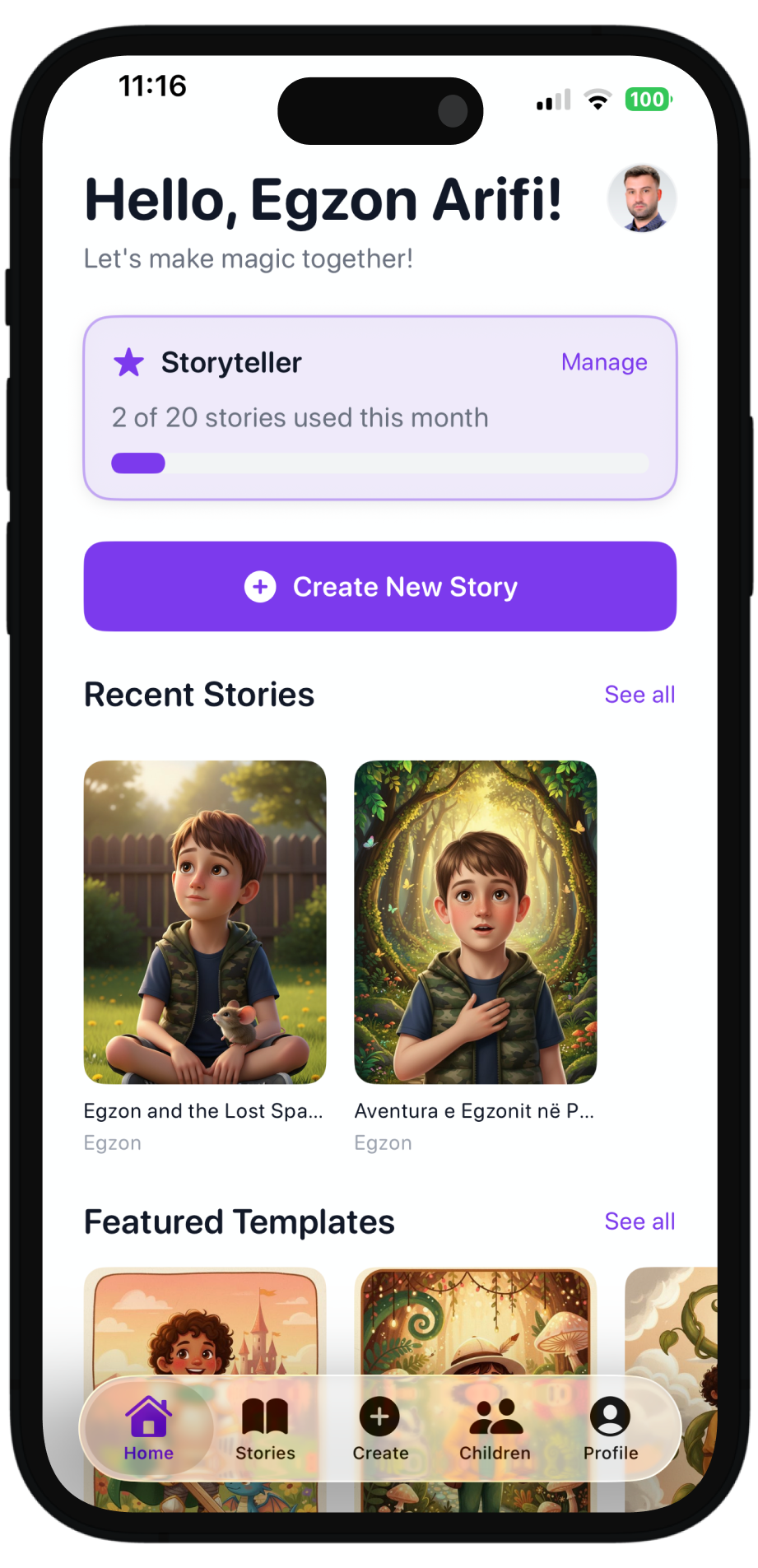Open the Wi-Fi status icon
Image resolution: width=758 pixels, height=1568 pixels.
pos(598,99)
